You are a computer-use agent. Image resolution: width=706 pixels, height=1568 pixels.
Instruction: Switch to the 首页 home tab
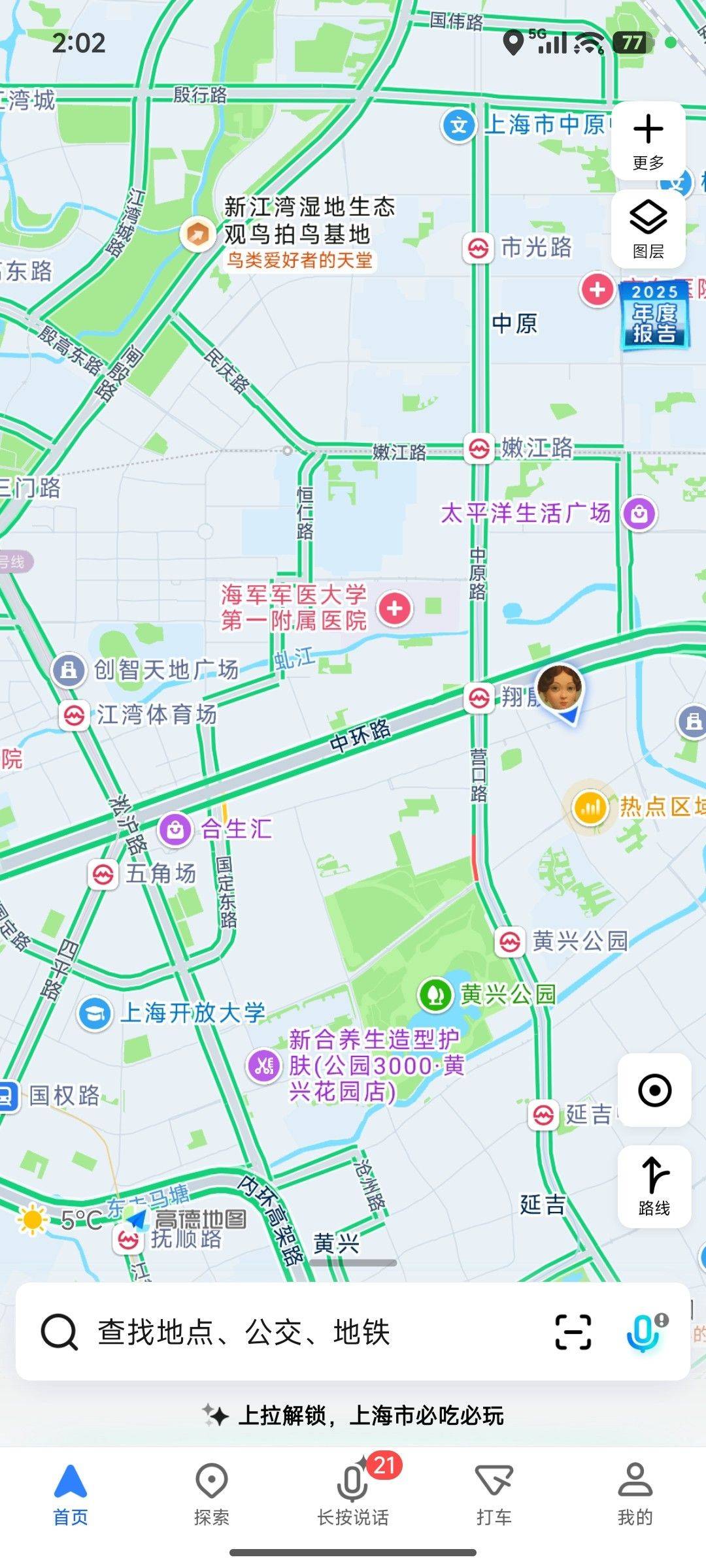tap(71, 1494)
